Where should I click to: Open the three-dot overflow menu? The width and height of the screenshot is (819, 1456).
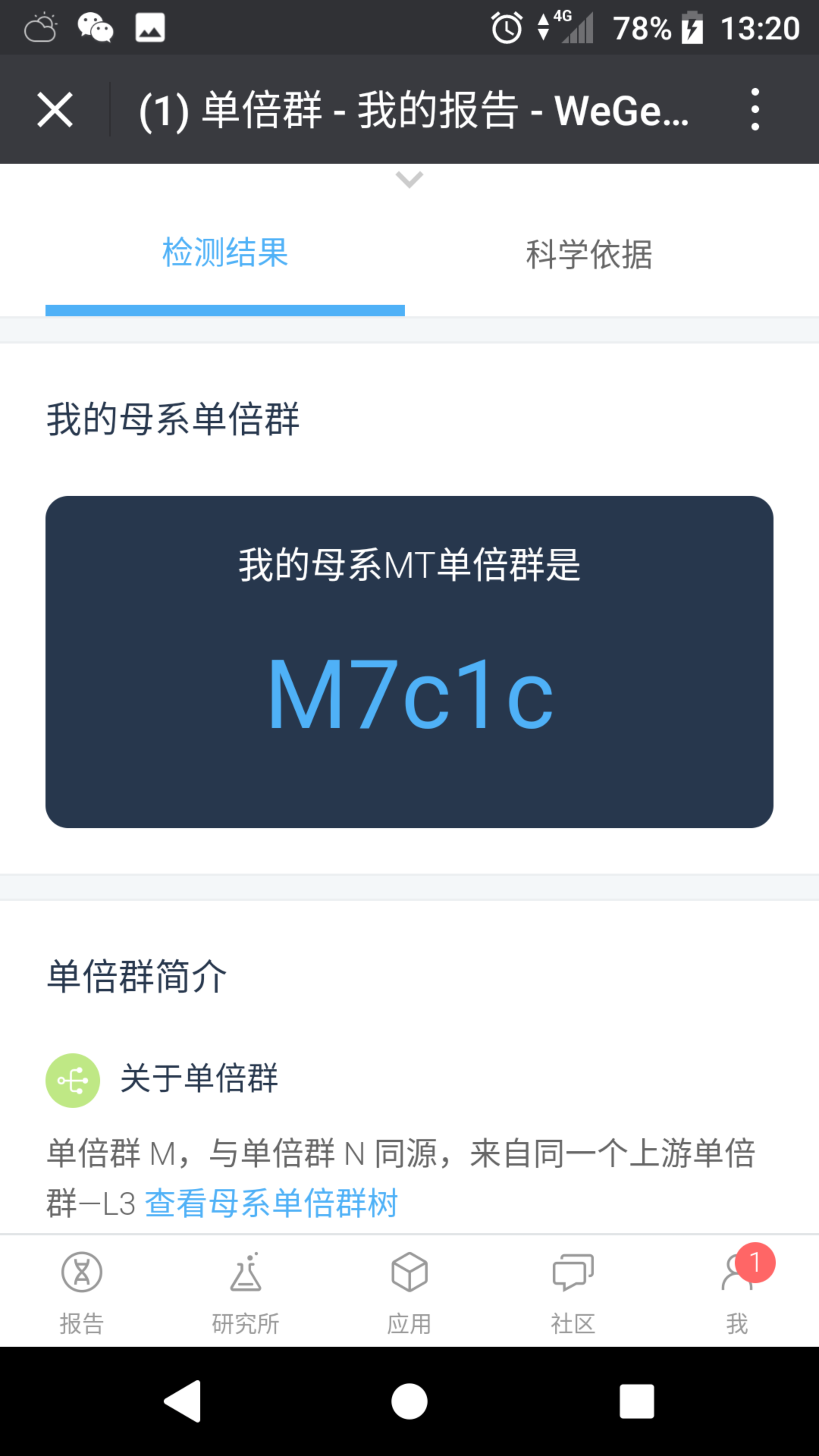pyautogui.click(x=755, y=109)
